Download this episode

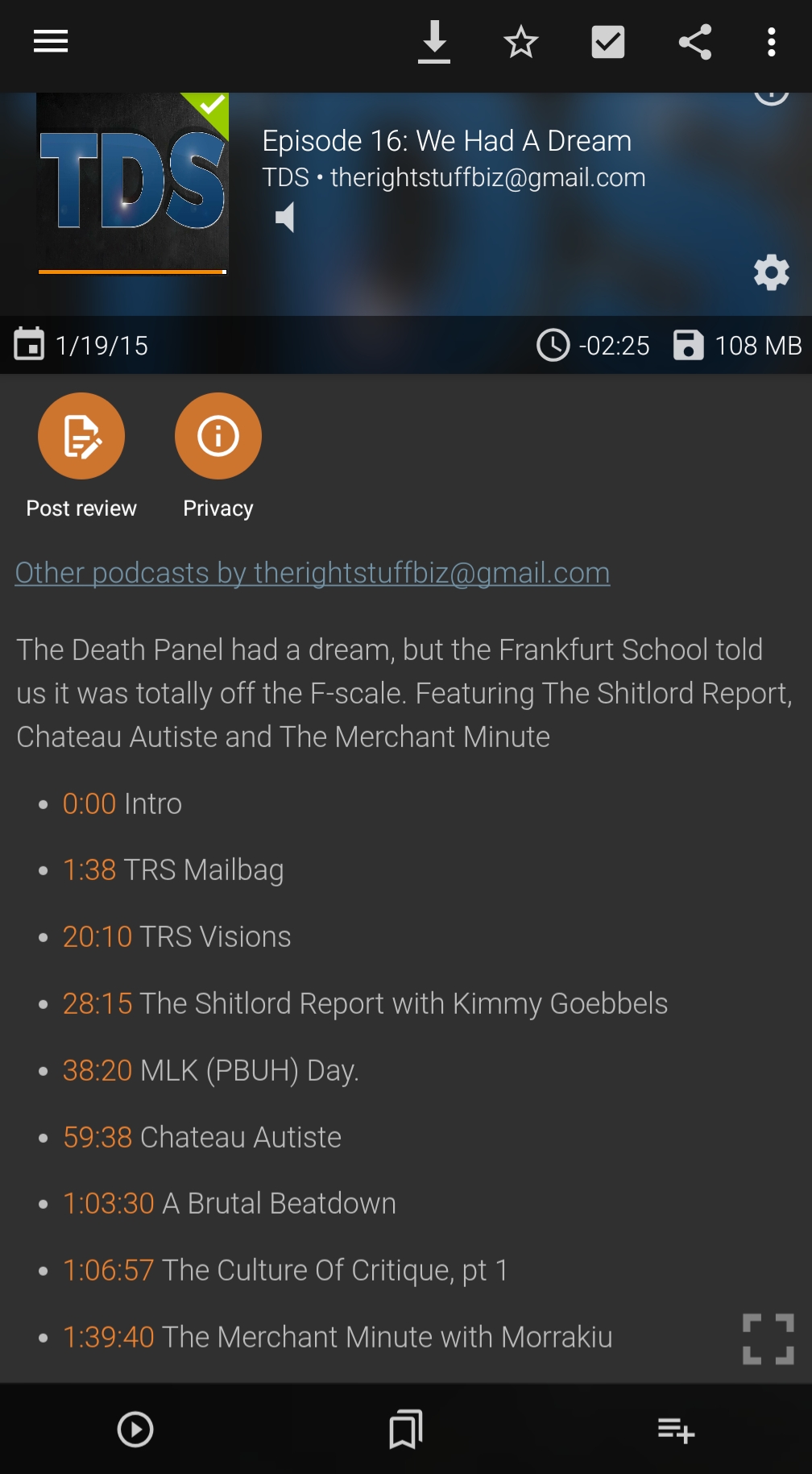pos(434,42)
